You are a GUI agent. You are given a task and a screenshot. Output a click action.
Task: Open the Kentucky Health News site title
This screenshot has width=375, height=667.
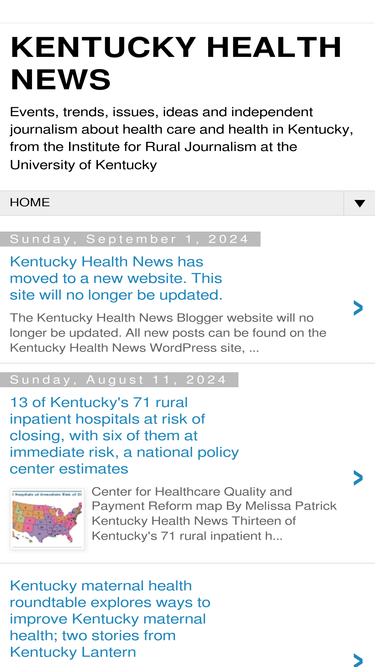click(x=176, y=63)
